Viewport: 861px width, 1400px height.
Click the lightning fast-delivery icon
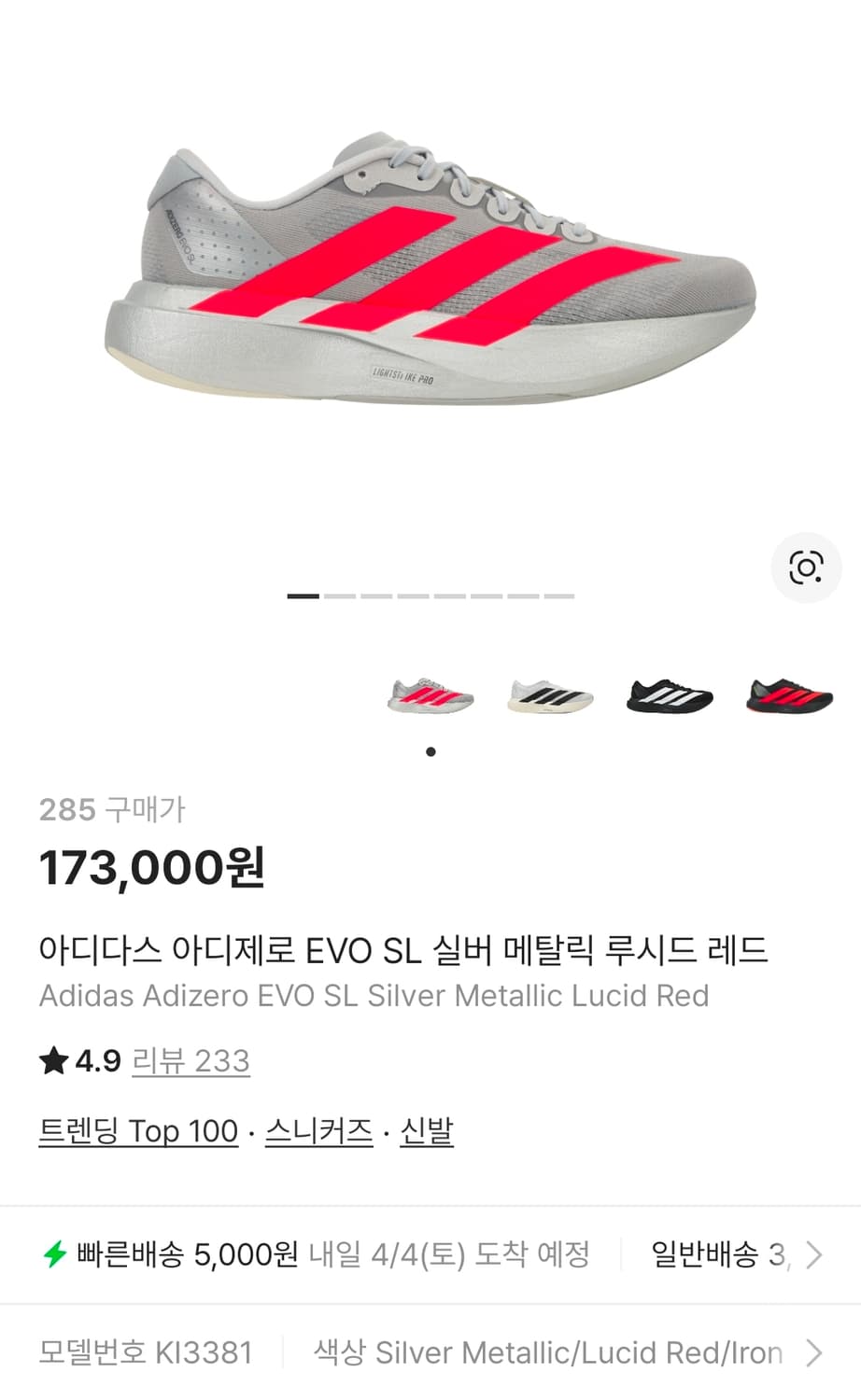point(58,1255)
